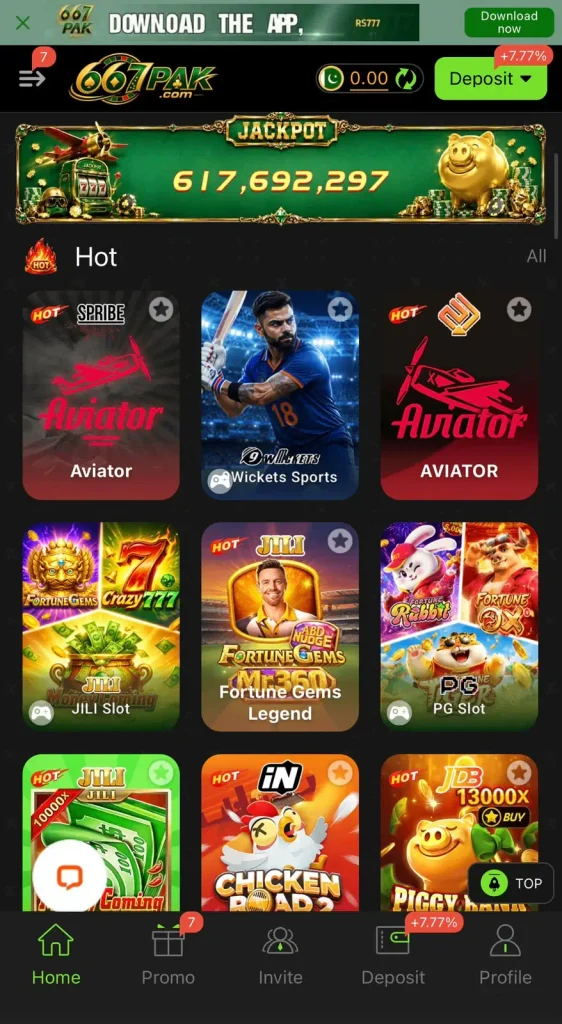Tap the Download now button
Image resolution: width=562 pixels, height=1024 pixels.
pyautogui.click(x=508, y=23)
